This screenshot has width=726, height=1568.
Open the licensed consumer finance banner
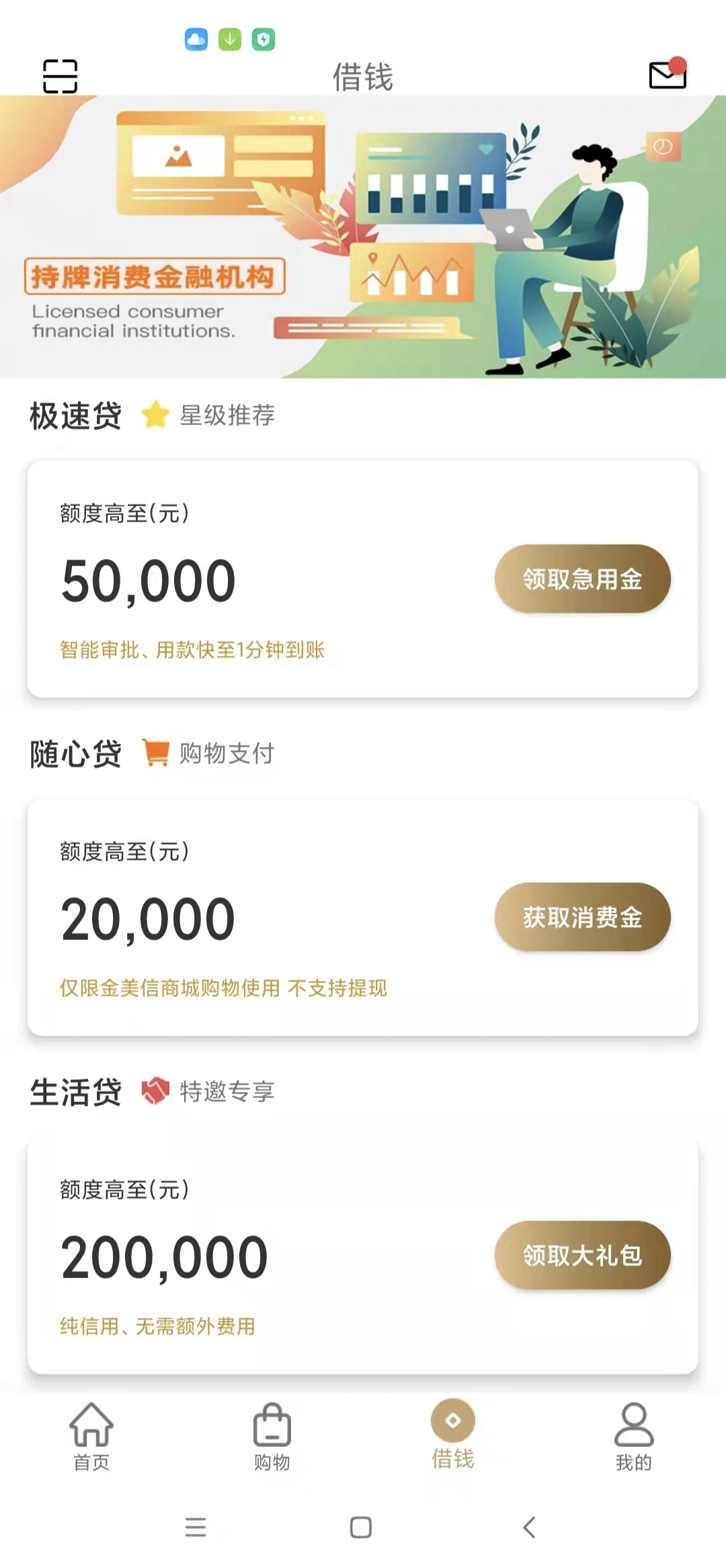(x=363, y=237)
